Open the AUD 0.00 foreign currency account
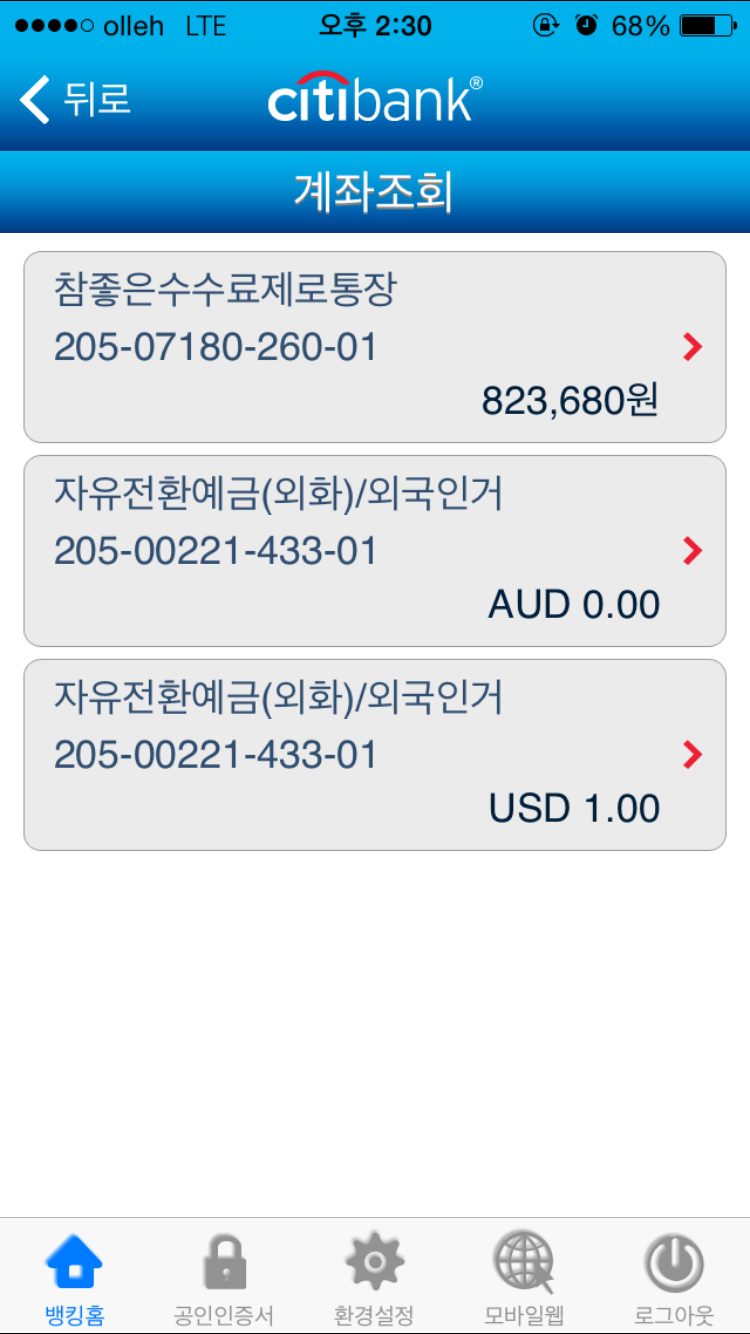The height and width of the screenshot is (1334, 750). point(375,551)
